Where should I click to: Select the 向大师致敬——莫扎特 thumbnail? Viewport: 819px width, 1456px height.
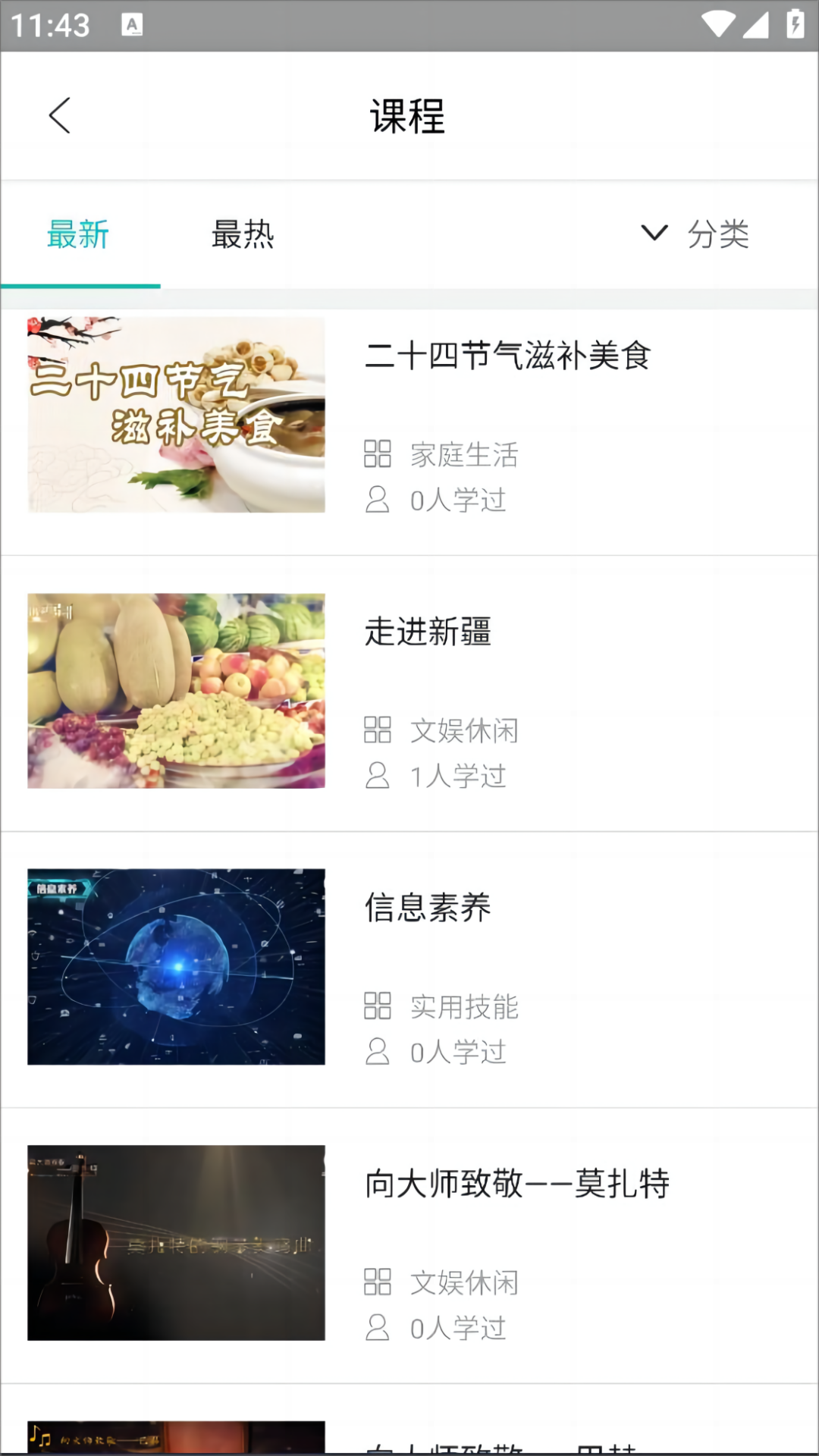pos(176,1244)
